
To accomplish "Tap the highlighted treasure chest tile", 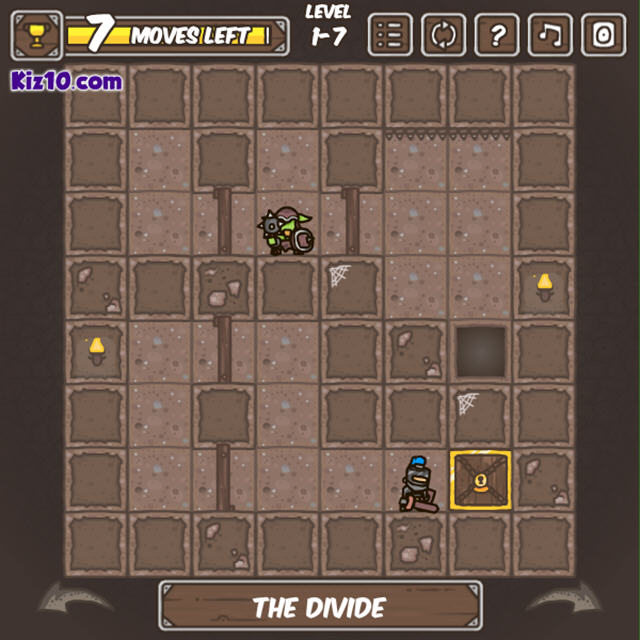I will (480, 481).
